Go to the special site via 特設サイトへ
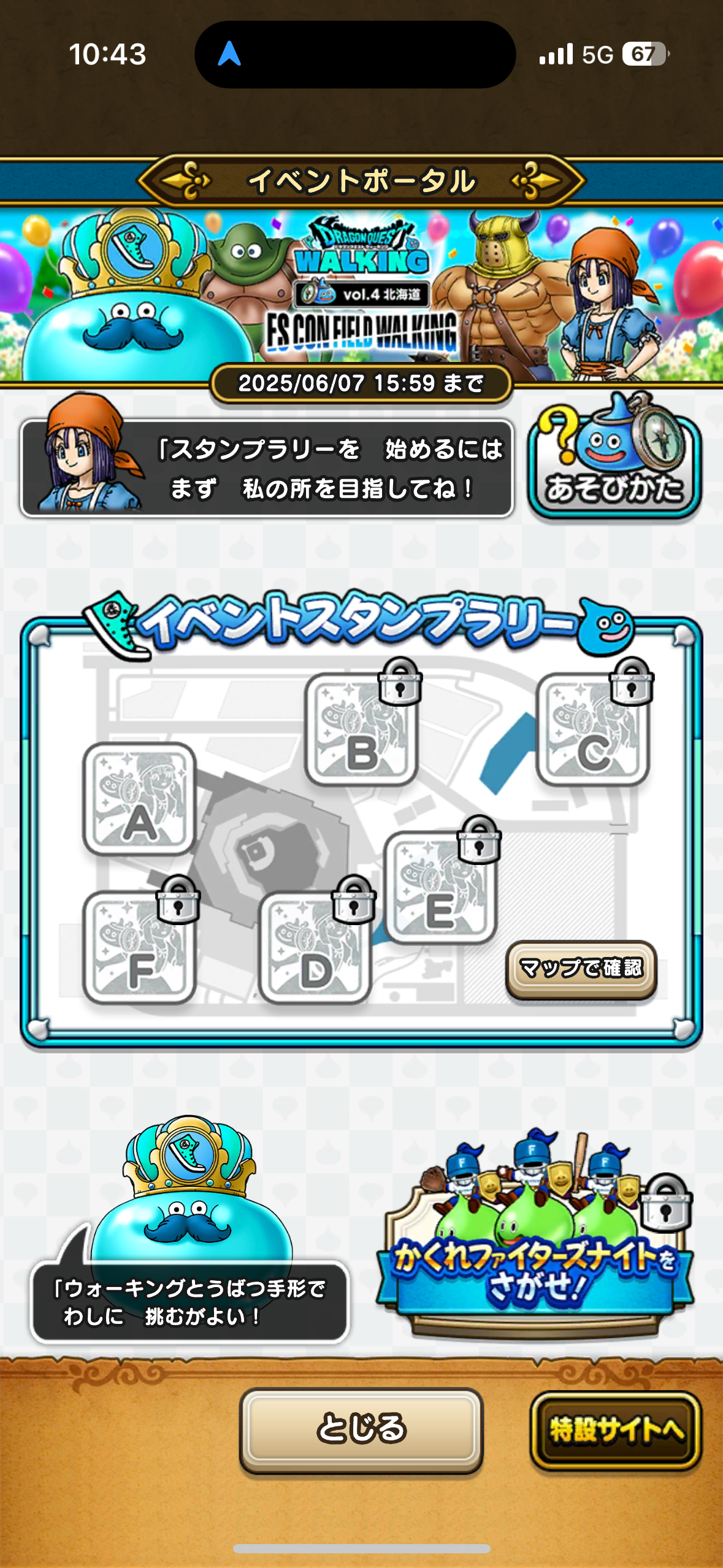The height and width of the screenshot is (1568, 723). pos(616,1429)
